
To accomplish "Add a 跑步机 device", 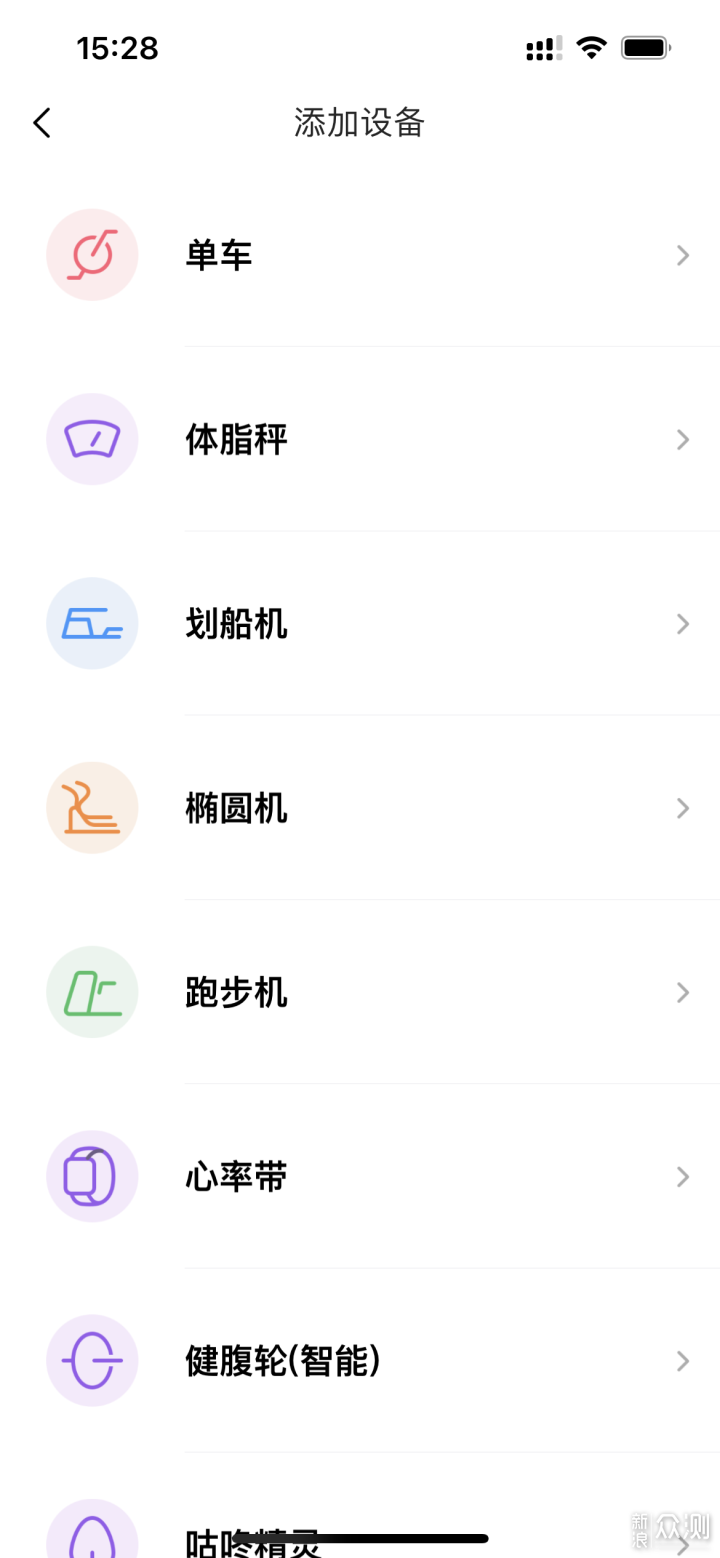I will (x=360, y=992).
